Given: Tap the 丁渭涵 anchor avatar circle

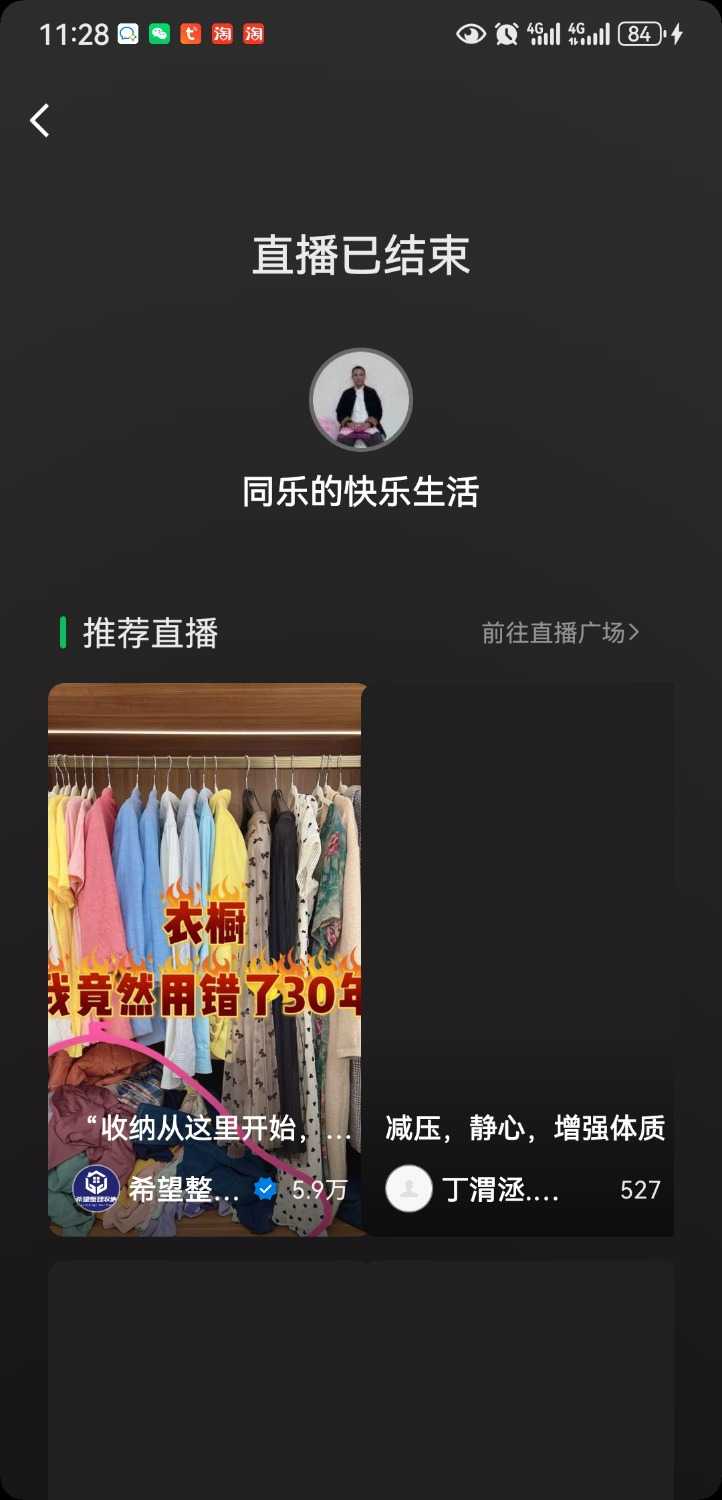Looking at the screenshot, I should [408, 1190].
